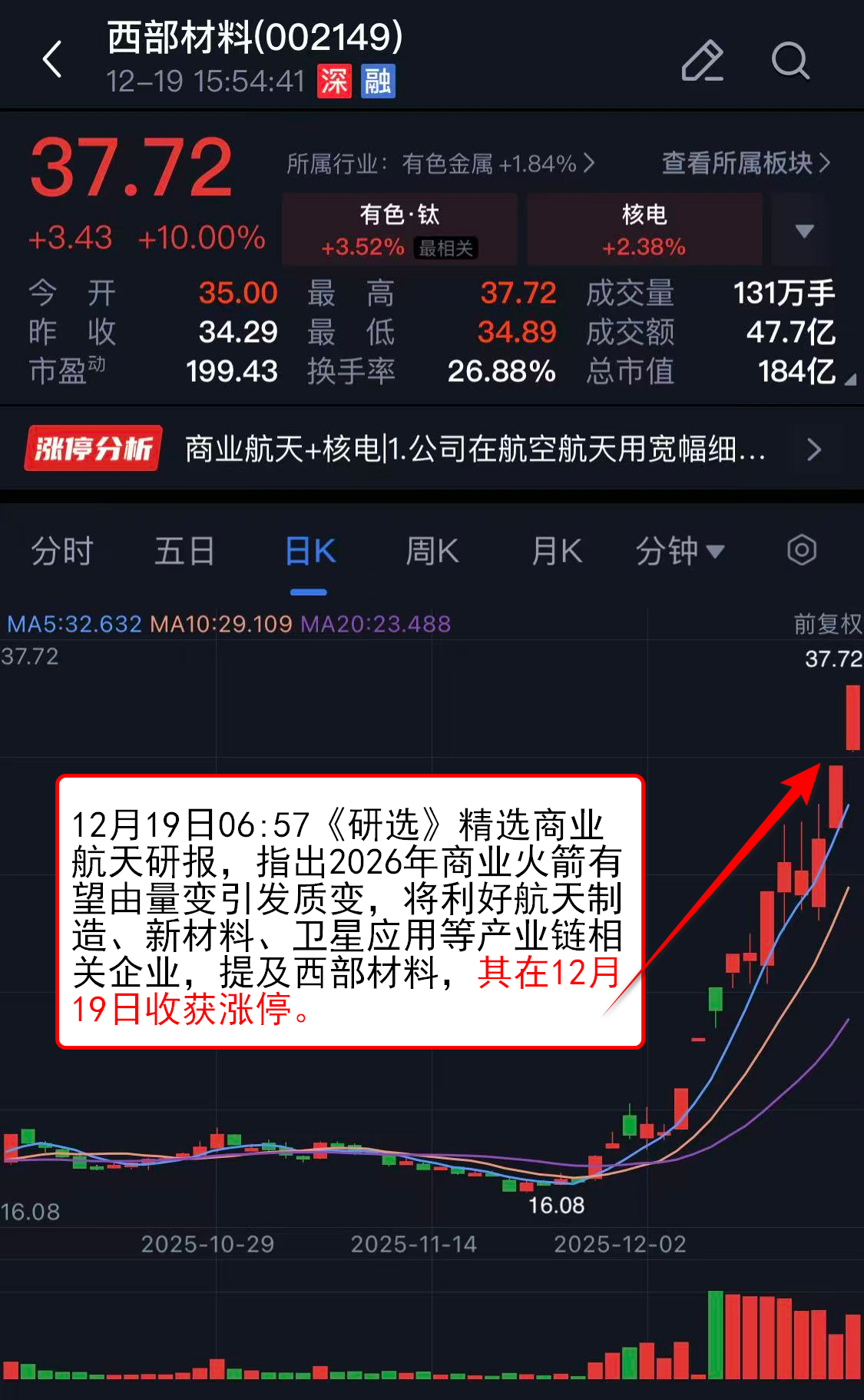Open 所属行业 有色金属 industry link
Viewport: 864px width, 1400px height.
[x=440, y=164]
